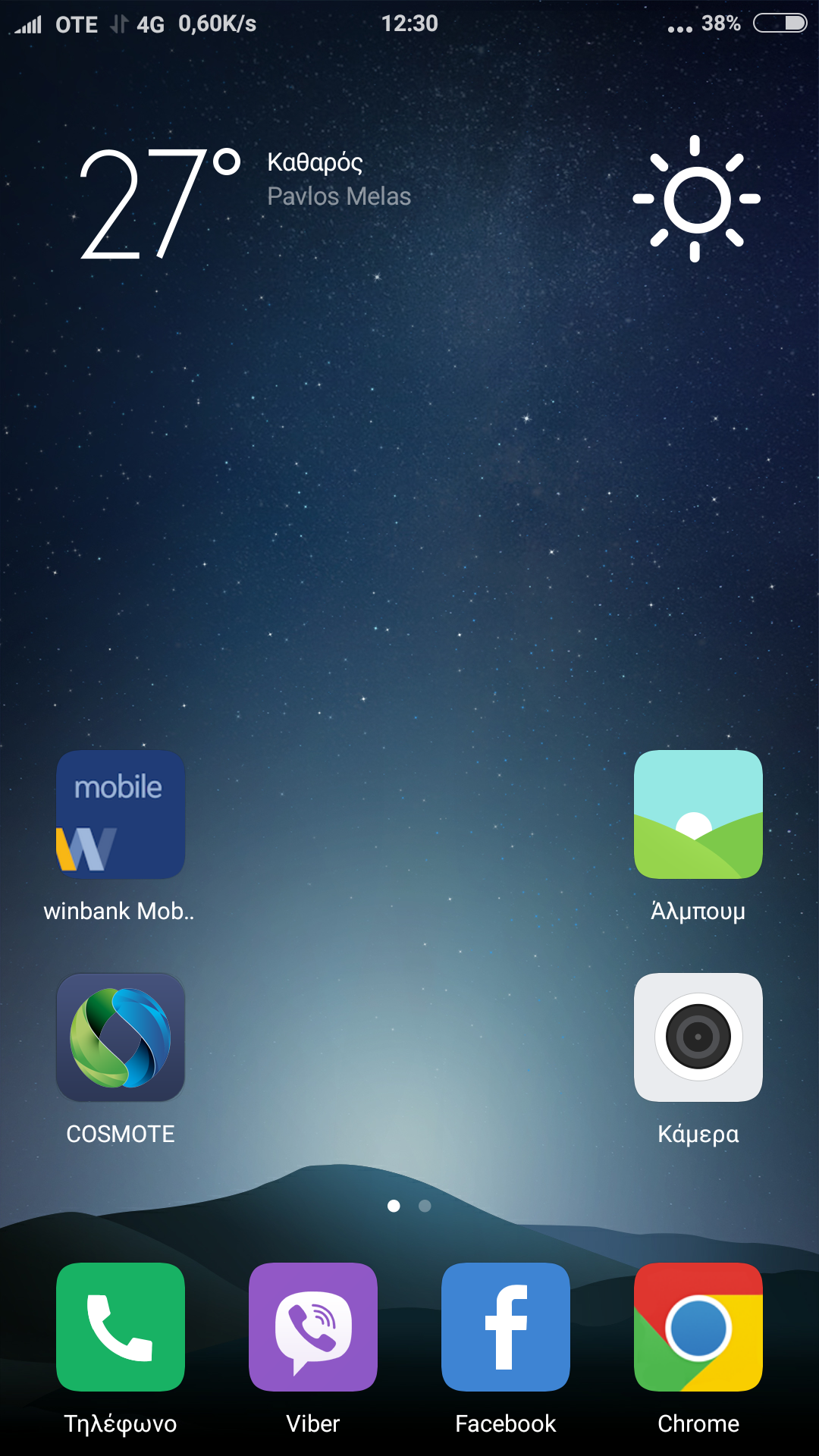Viewport: 819px width, 1456px height.
Task: Launch the Κάμερα app
Action: tap(698, 1037)
